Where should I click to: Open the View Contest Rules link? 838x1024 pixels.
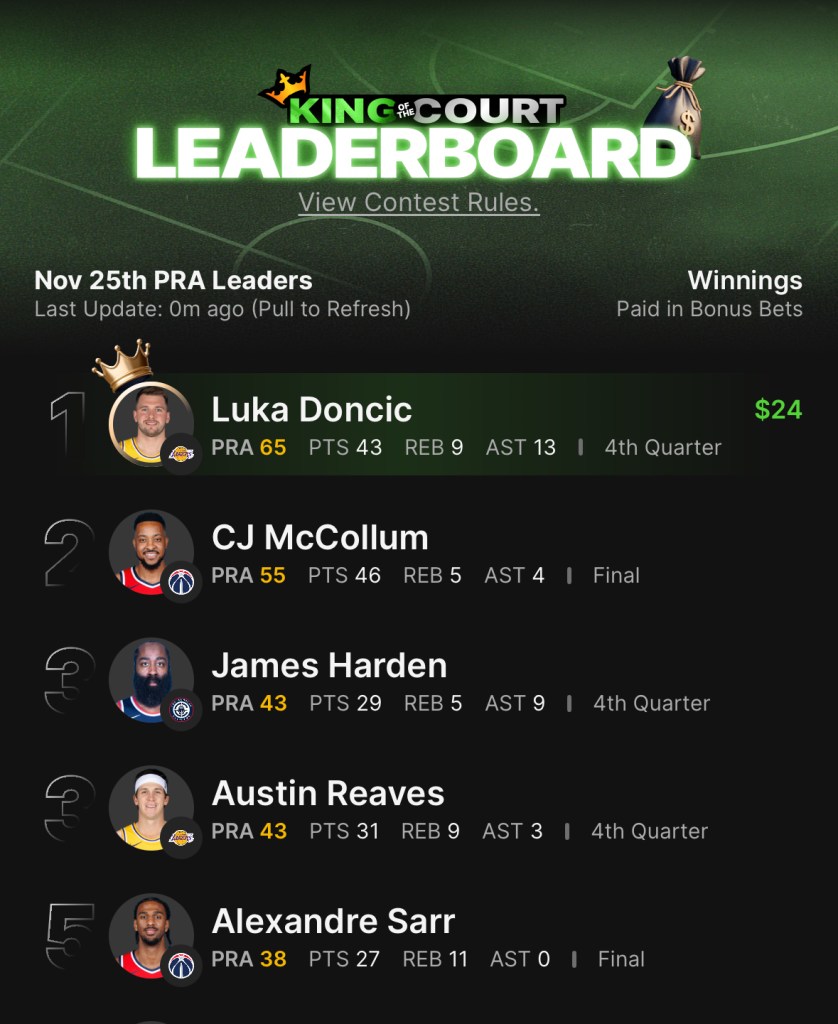[419, 202]
